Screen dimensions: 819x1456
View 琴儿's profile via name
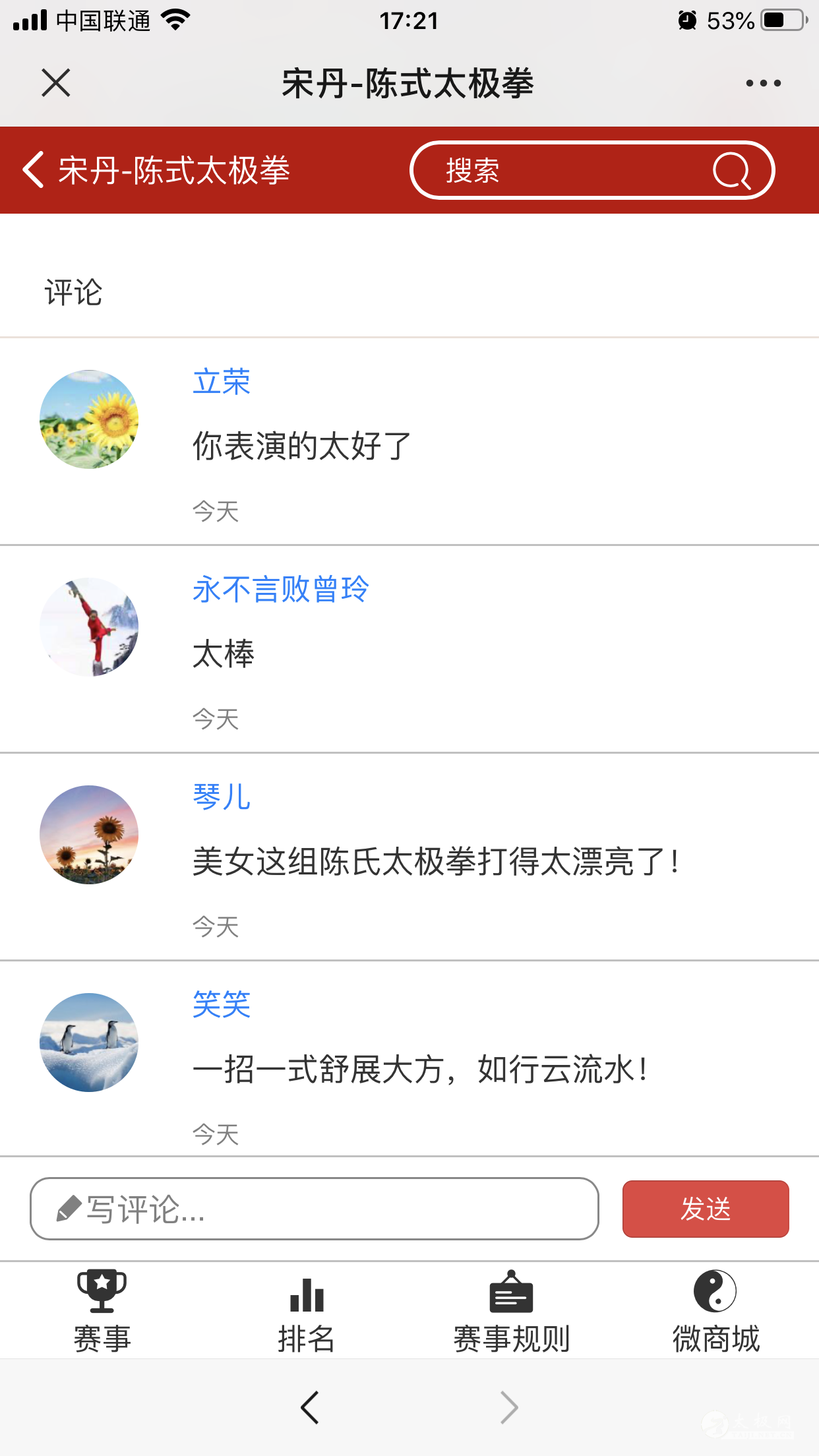pyautogui.click(x=222, y=797)
